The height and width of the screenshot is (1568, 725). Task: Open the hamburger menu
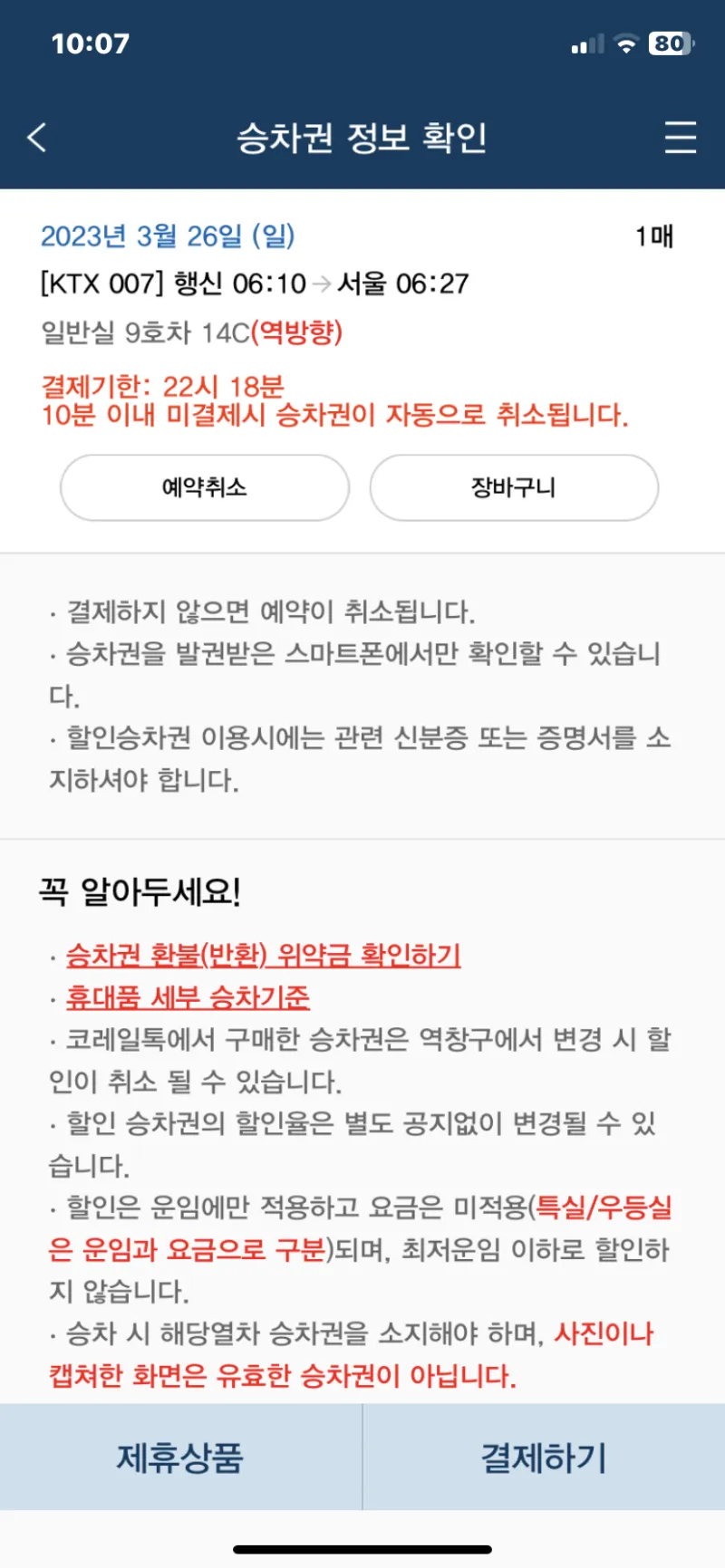680,138
